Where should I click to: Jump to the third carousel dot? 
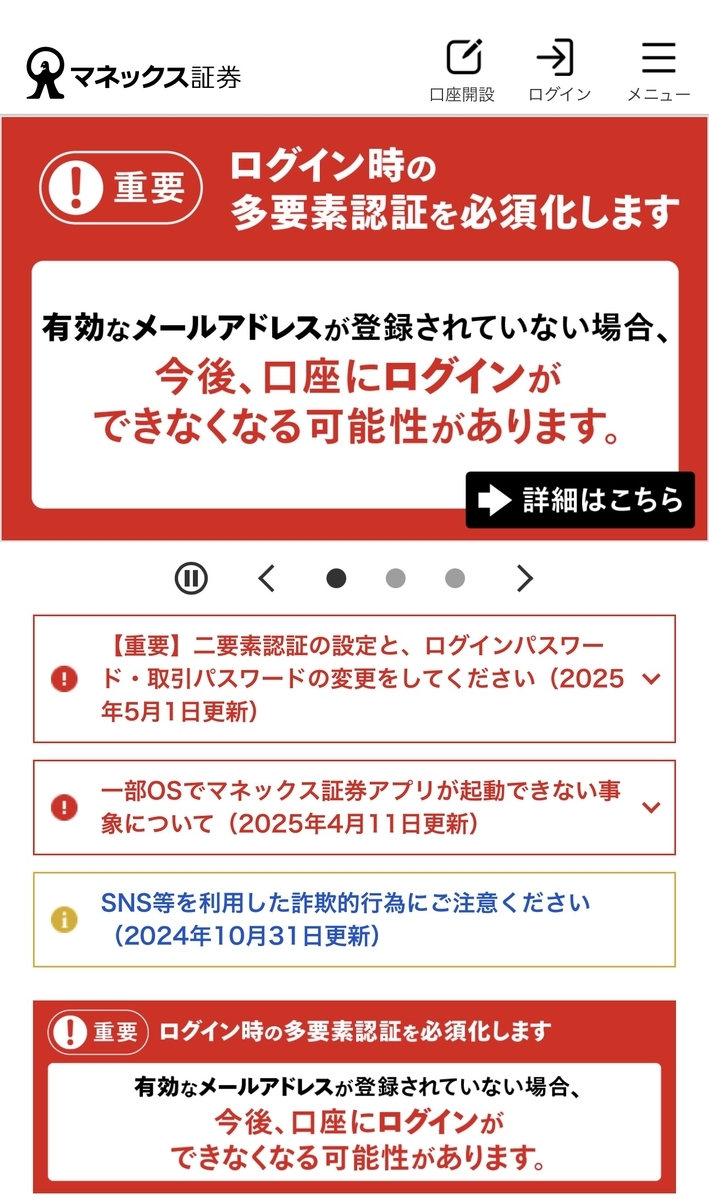(455, 577)
